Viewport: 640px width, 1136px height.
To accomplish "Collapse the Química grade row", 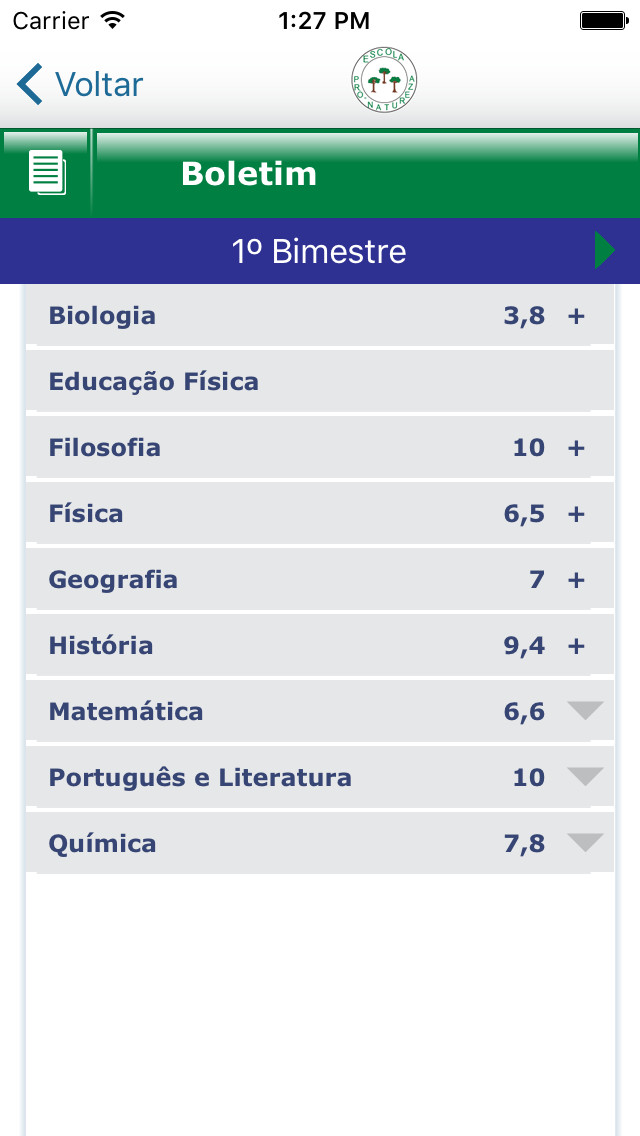I will 585,843.
